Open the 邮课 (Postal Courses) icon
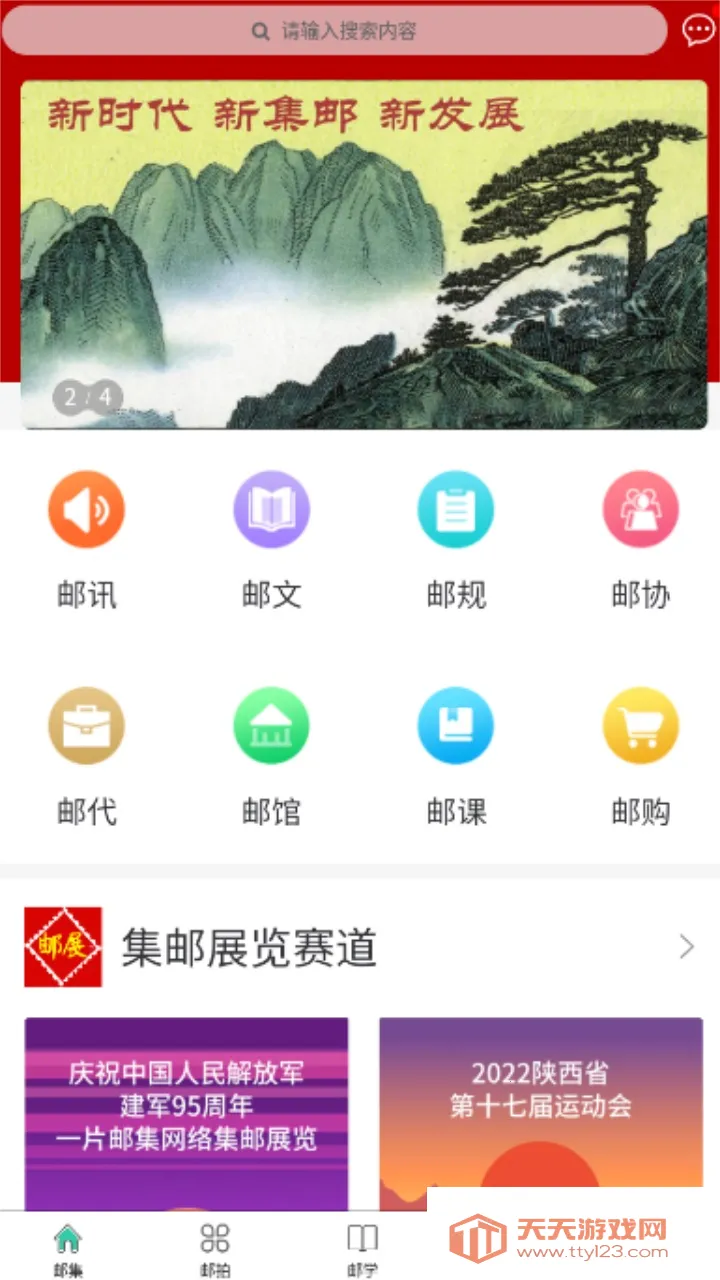 (x=456, y=725)
